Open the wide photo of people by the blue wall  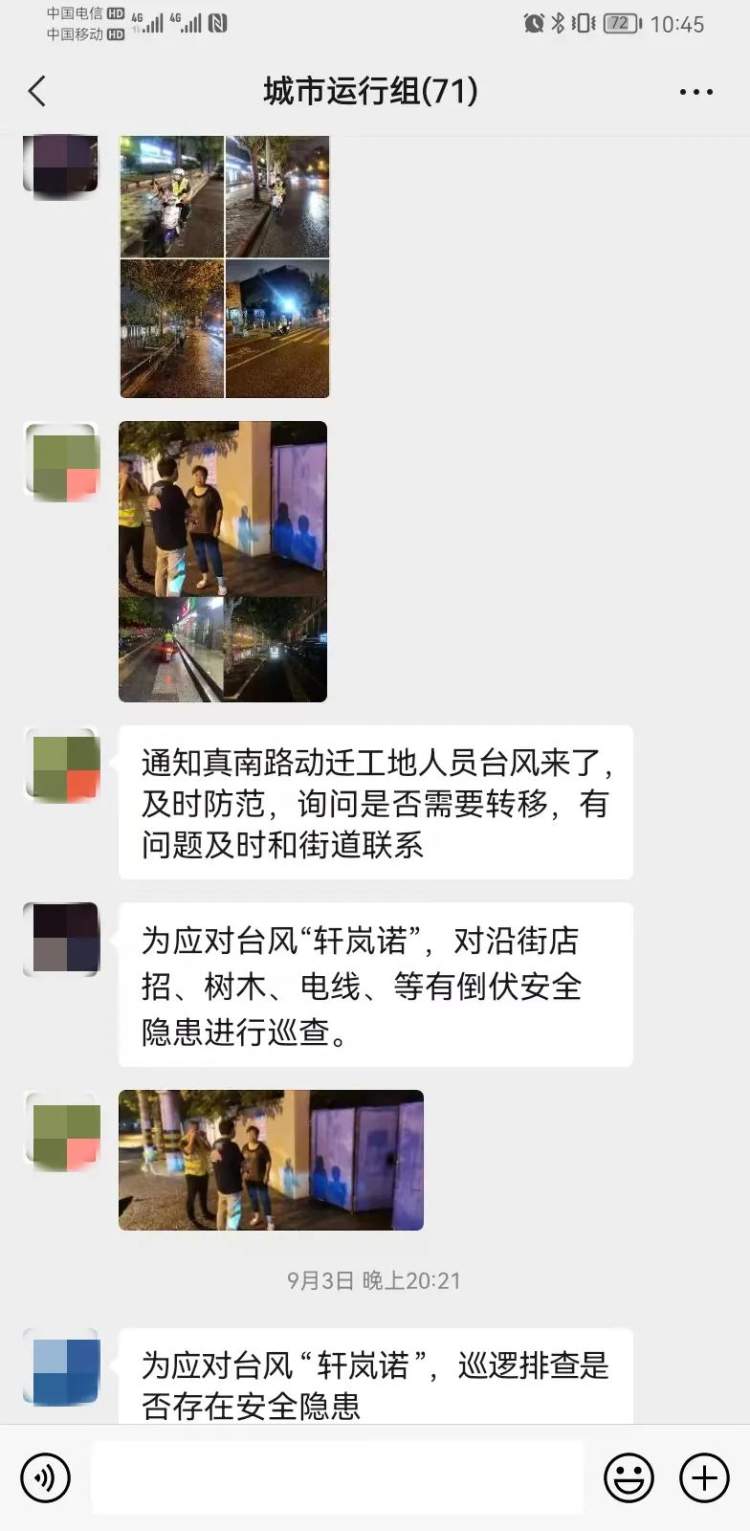click(271, 1160)
